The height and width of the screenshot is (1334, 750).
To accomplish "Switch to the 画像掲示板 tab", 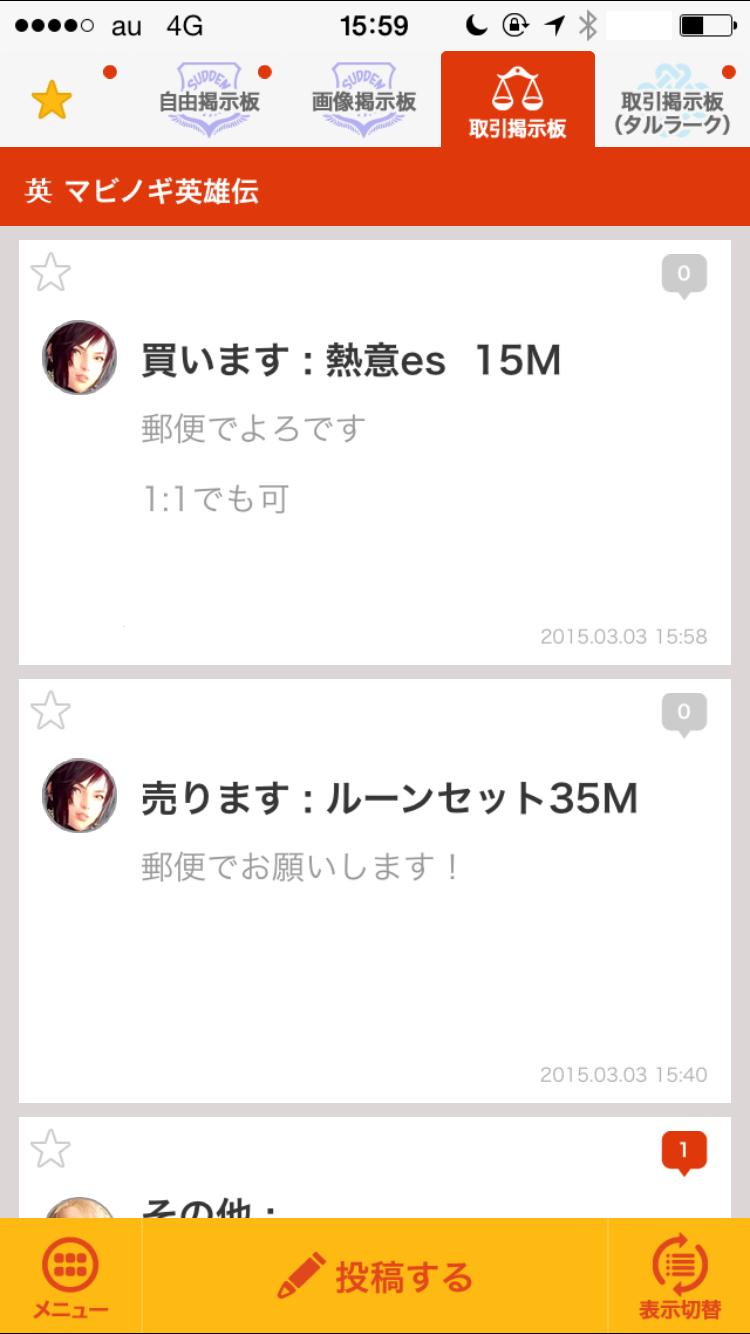I will pyautogui.click(x=364, y=100).
